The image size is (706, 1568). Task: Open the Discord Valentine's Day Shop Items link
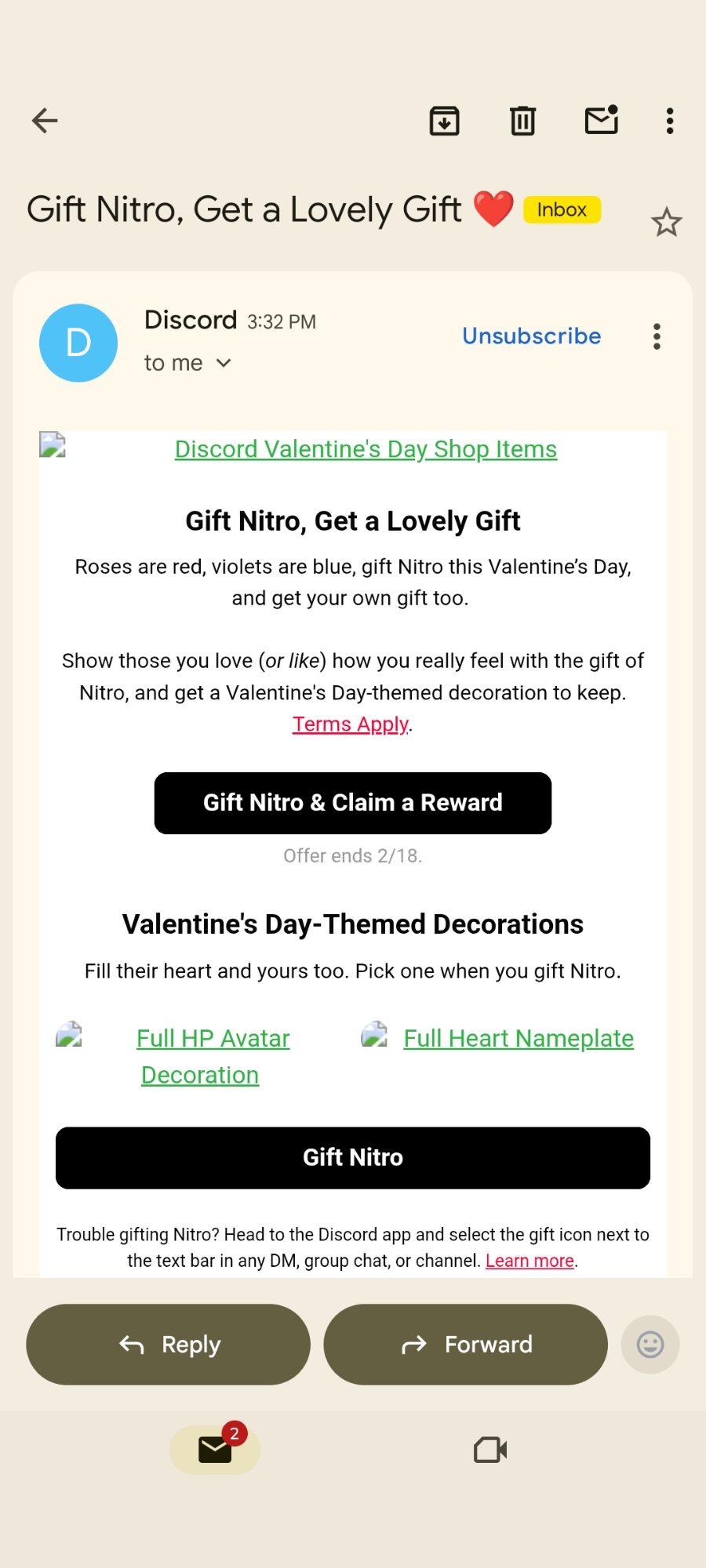pos(366,449)
